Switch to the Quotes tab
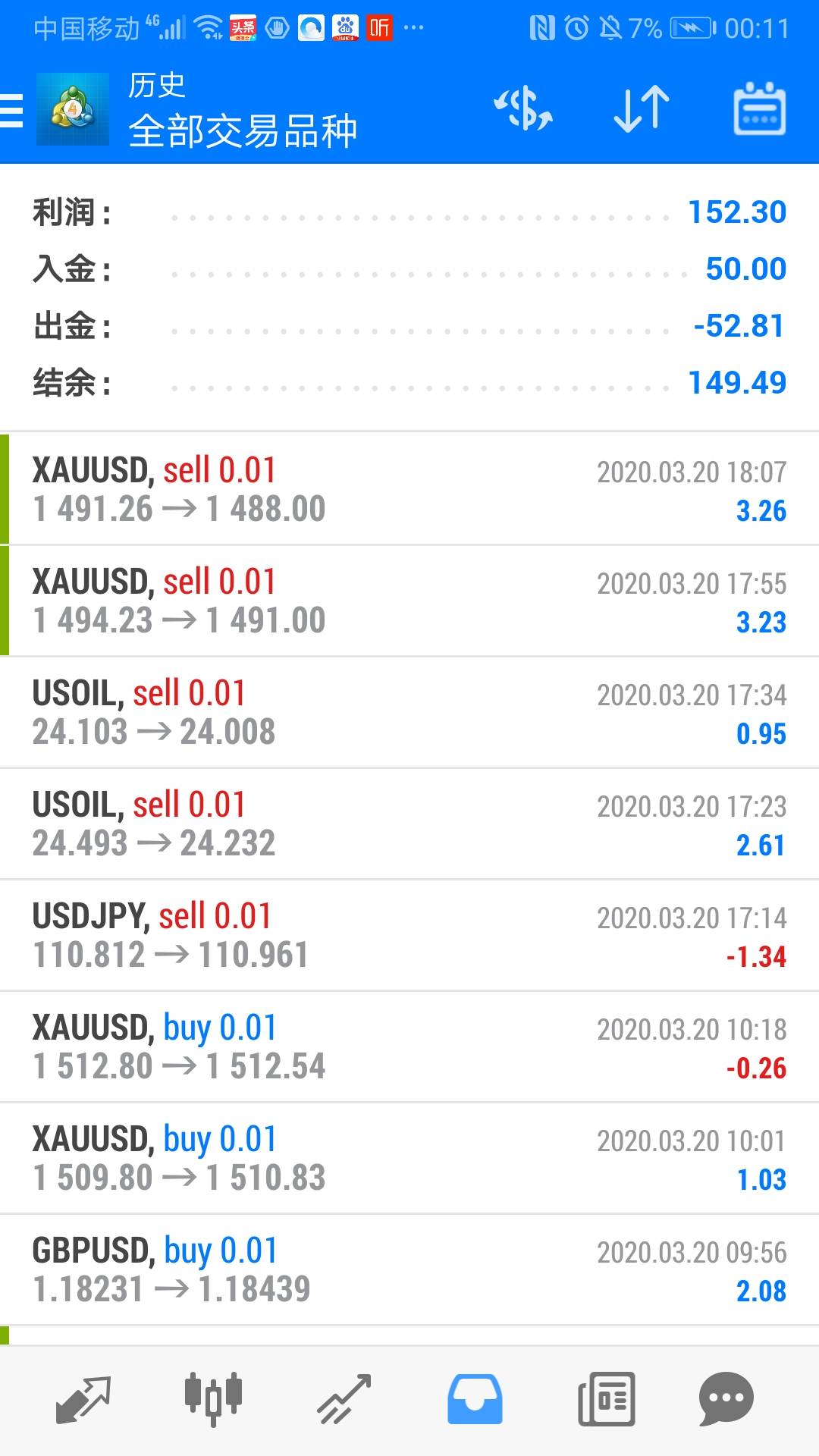This screenshot has height=1456, width=819. point(83,1398)
